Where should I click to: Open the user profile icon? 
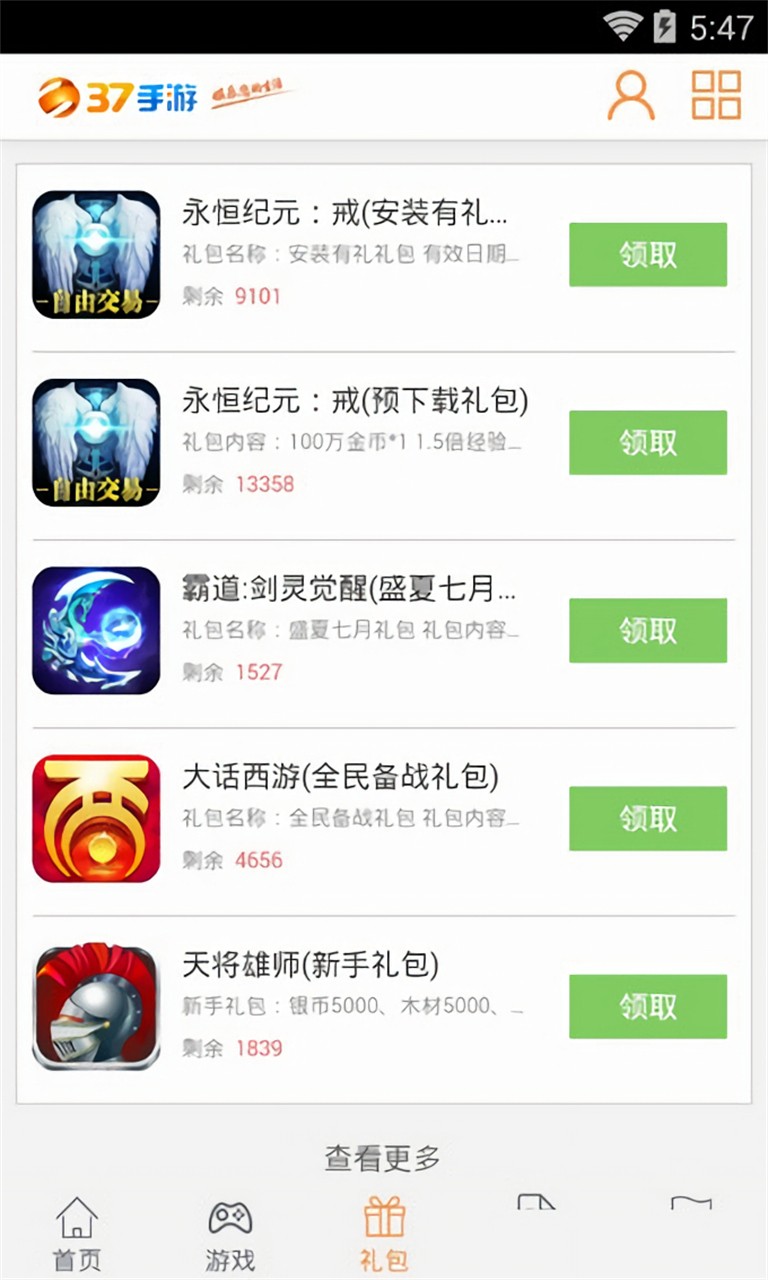(x=631, y=96)
